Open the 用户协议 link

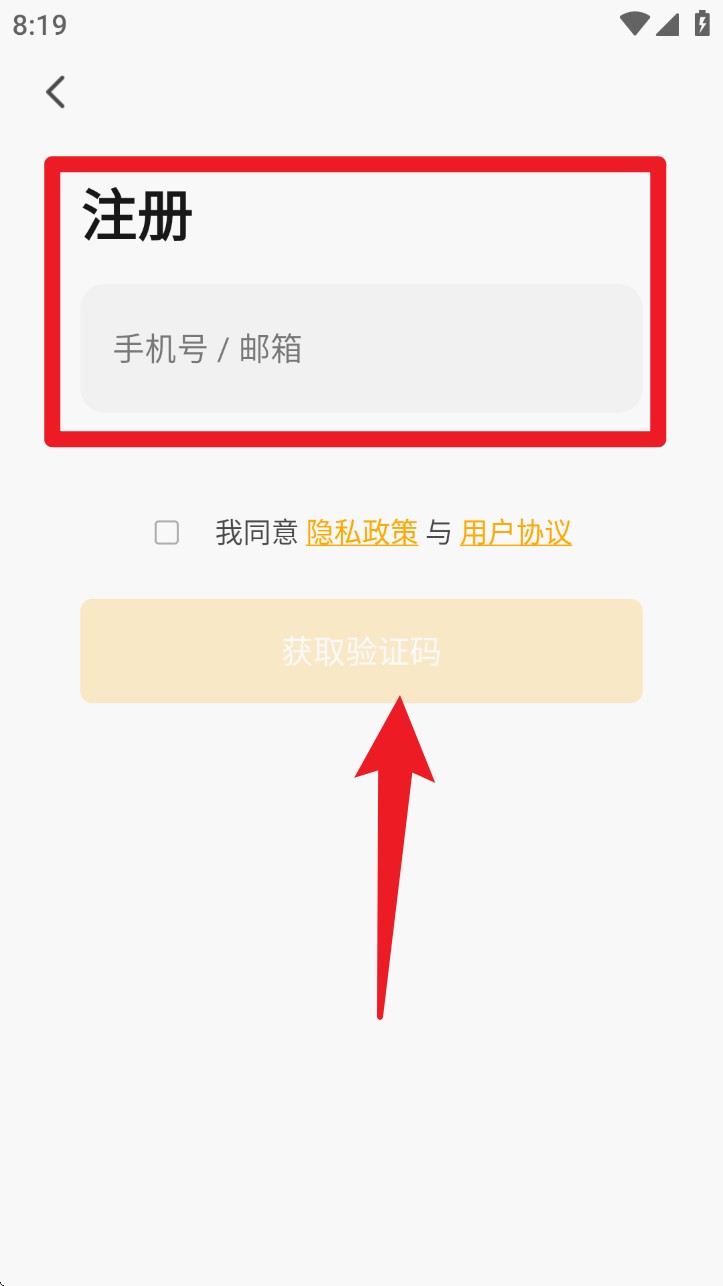pyautogui.click(x=516, y=533)
